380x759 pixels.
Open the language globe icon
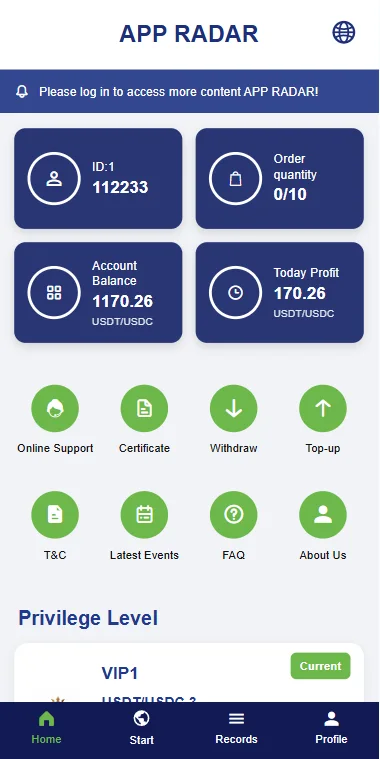(344, 33)
